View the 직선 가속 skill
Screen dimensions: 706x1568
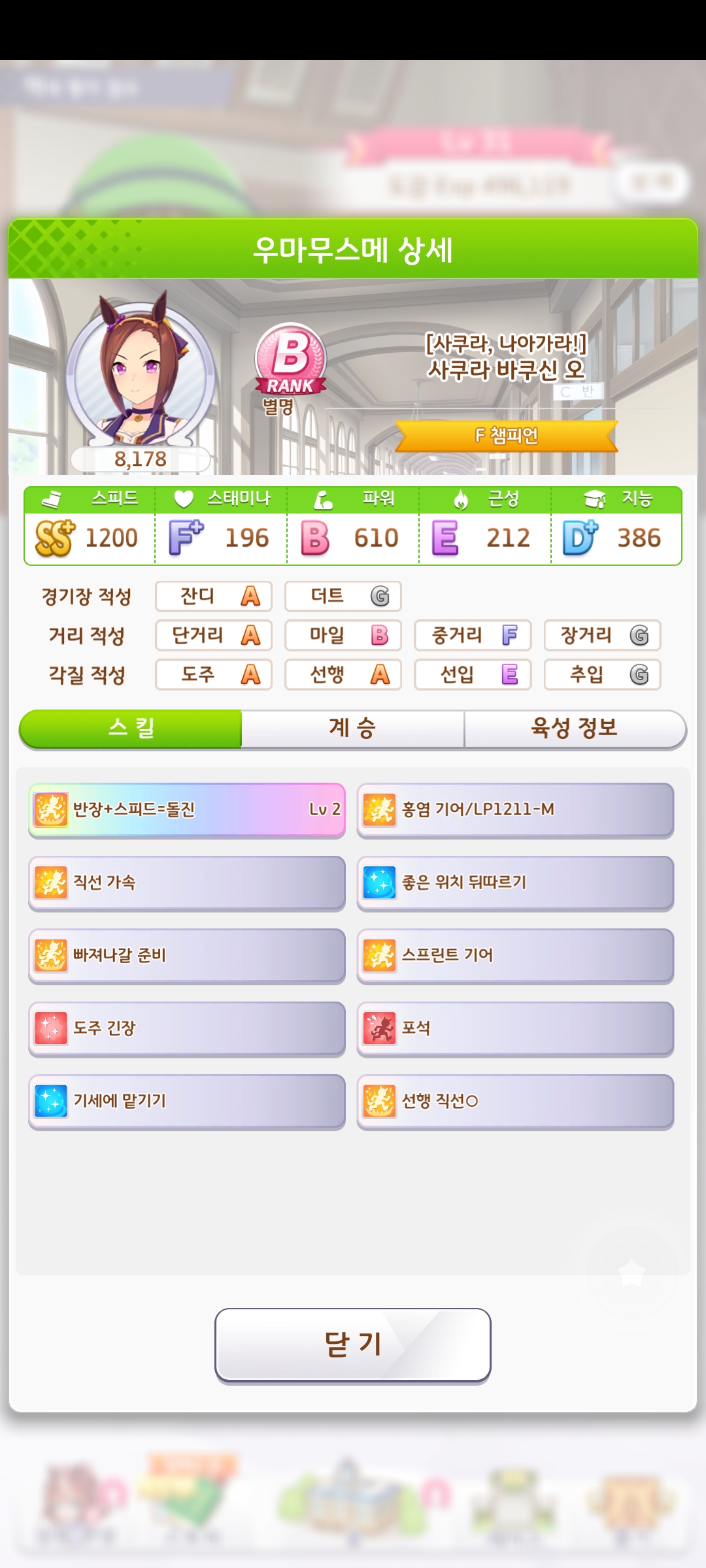click(186, 883)
